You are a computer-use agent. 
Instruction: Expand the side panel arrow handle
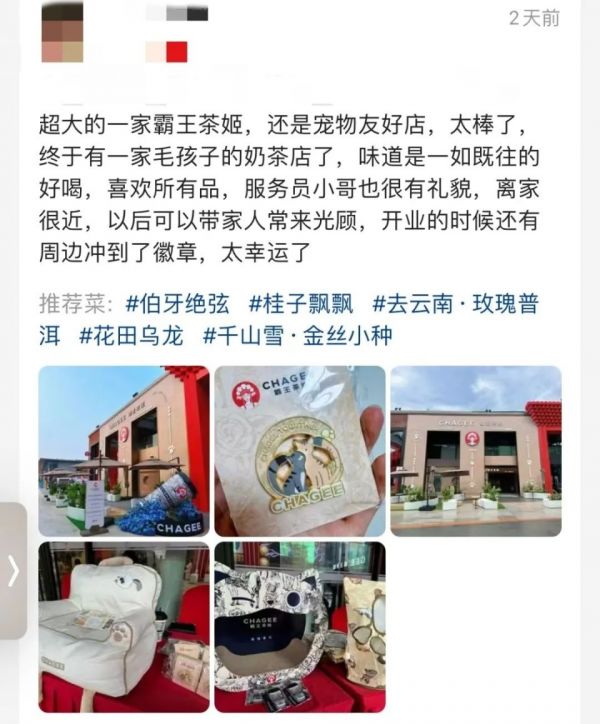tap(13, 571)
